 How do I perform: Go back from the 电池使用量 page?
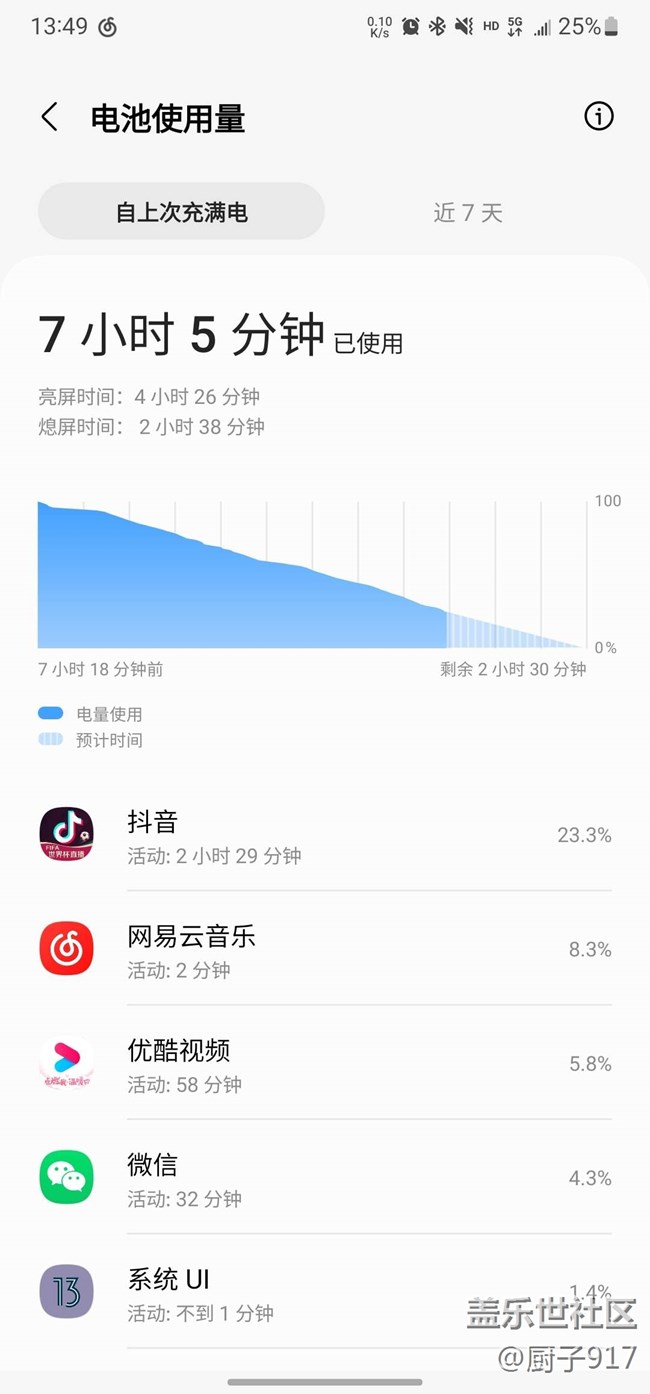49,117
